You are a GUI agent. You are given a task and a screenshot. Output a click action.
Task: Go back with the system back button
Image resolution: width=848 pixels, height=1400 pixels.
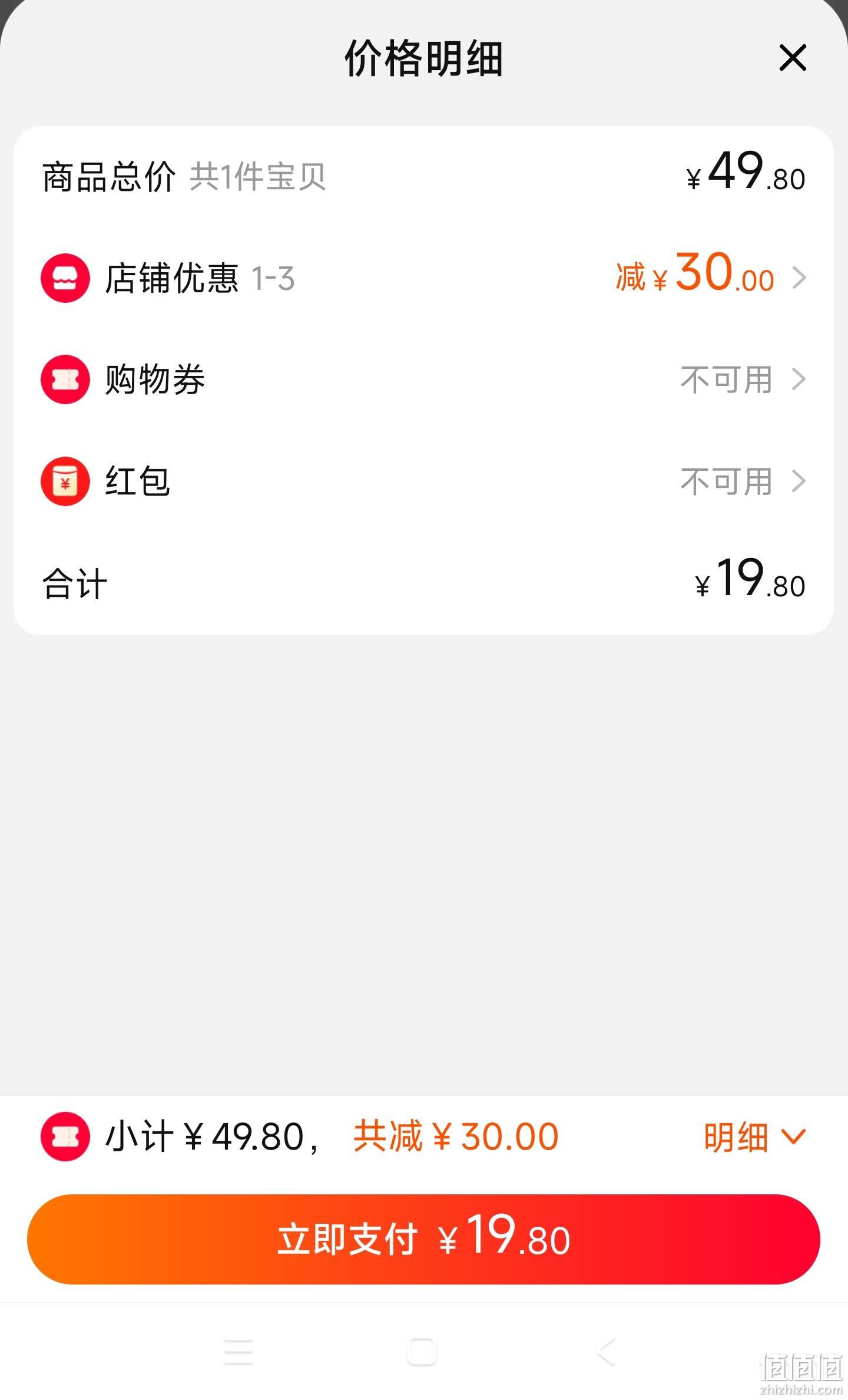(606, 1352)
